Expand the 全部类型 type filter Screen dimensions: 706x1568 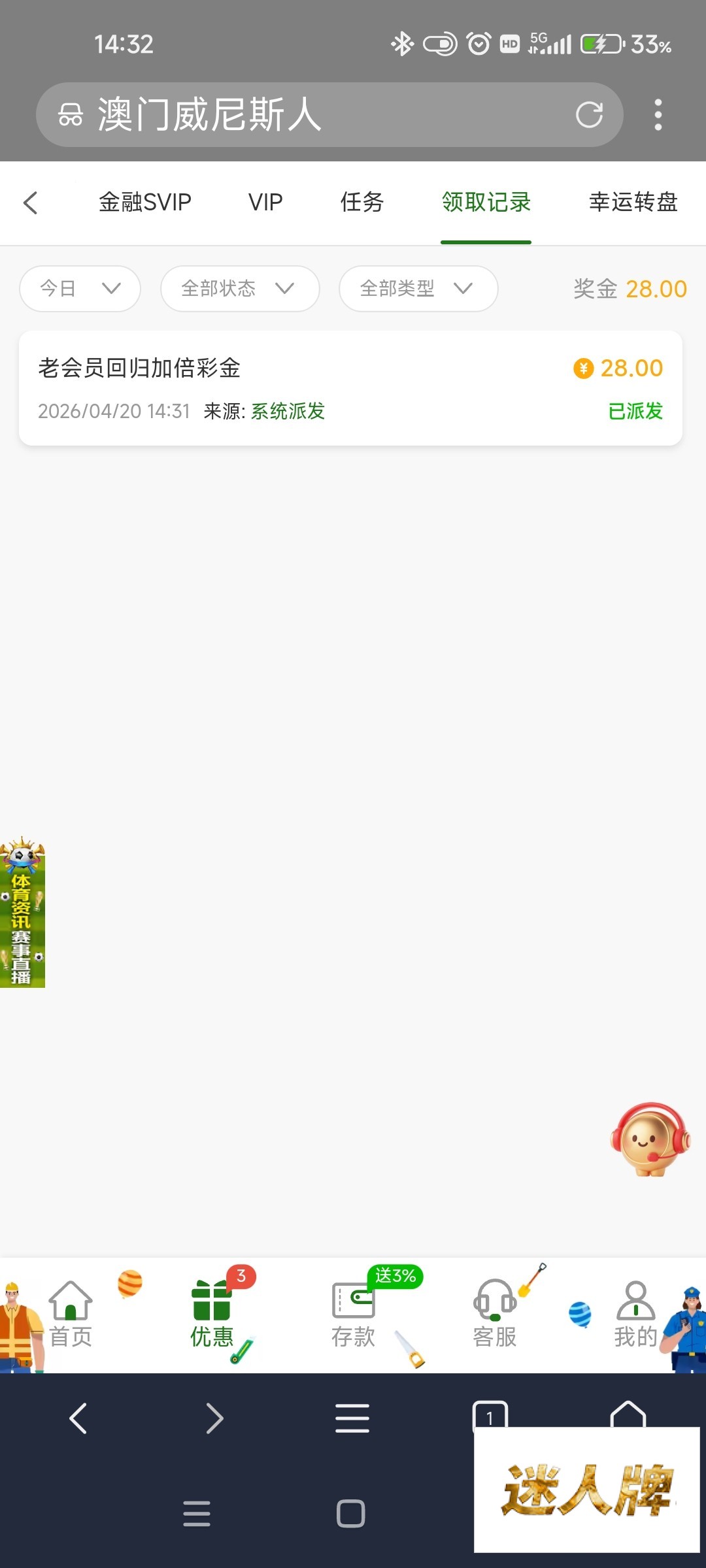pos(418,288)
